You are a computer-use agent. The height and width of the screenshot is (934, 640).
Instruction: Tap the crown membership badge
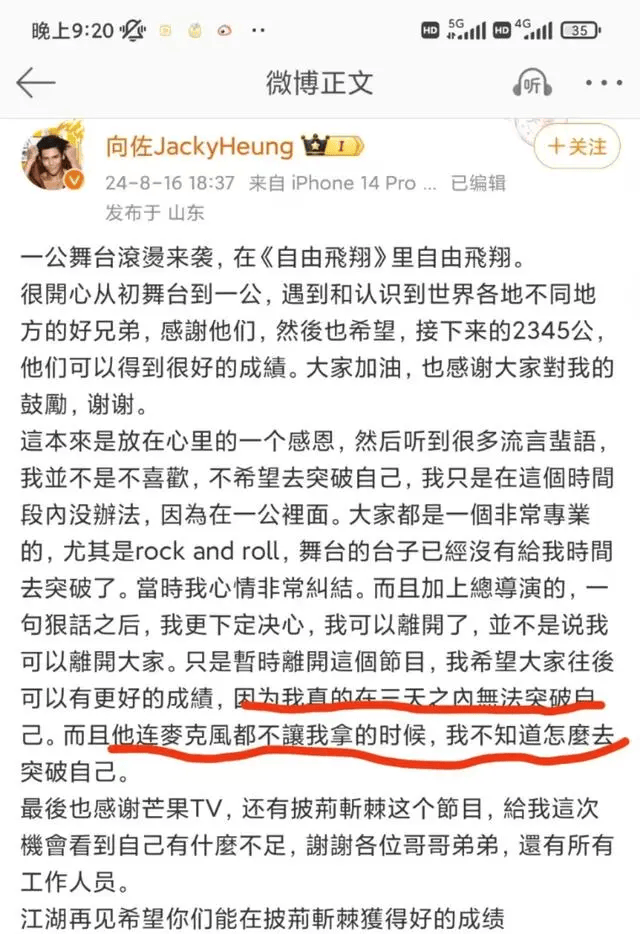tap(329, 147)
